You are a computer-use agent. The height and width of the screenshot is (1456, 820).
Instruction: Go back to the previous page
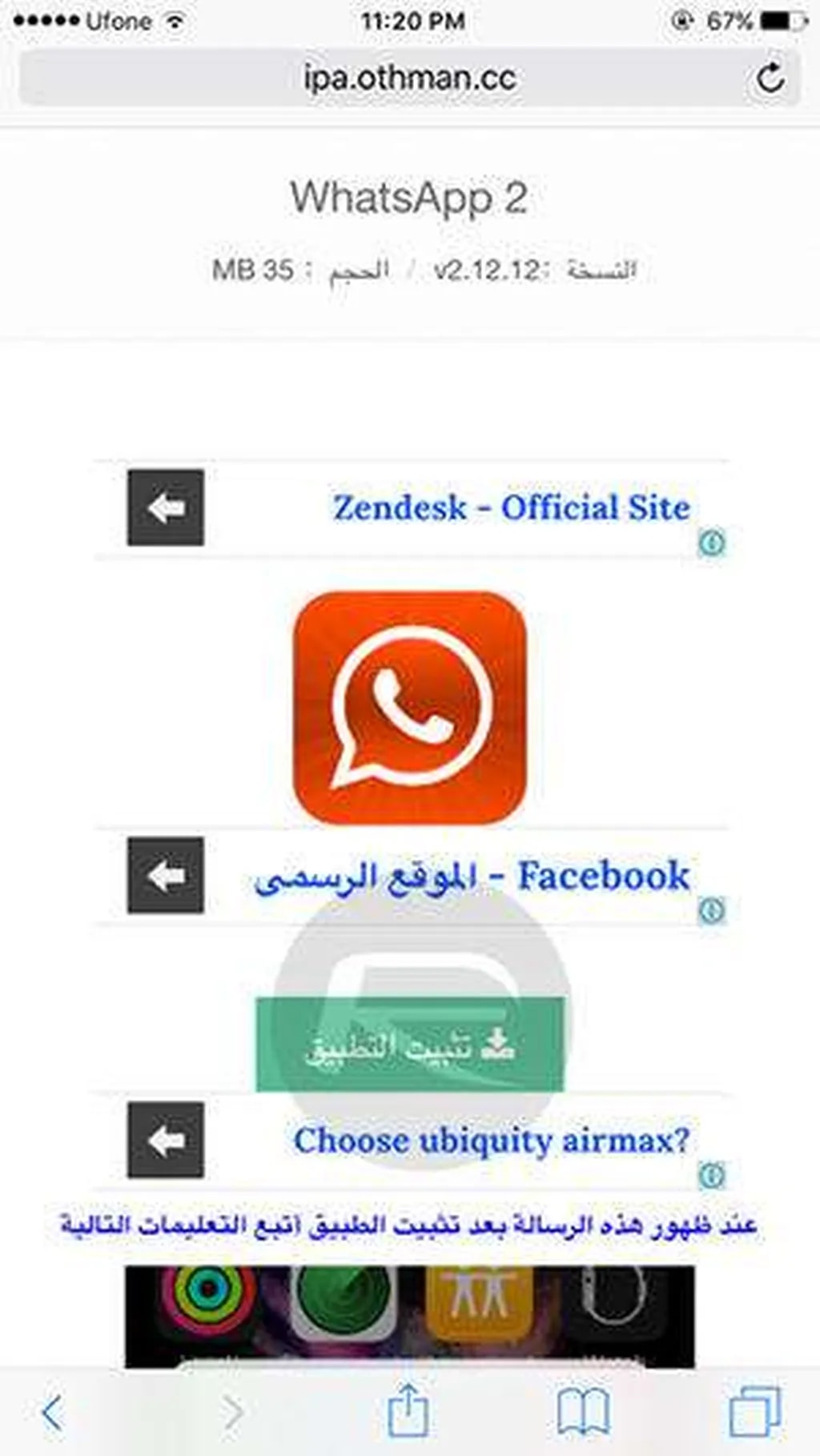(x=52, y=1411)
